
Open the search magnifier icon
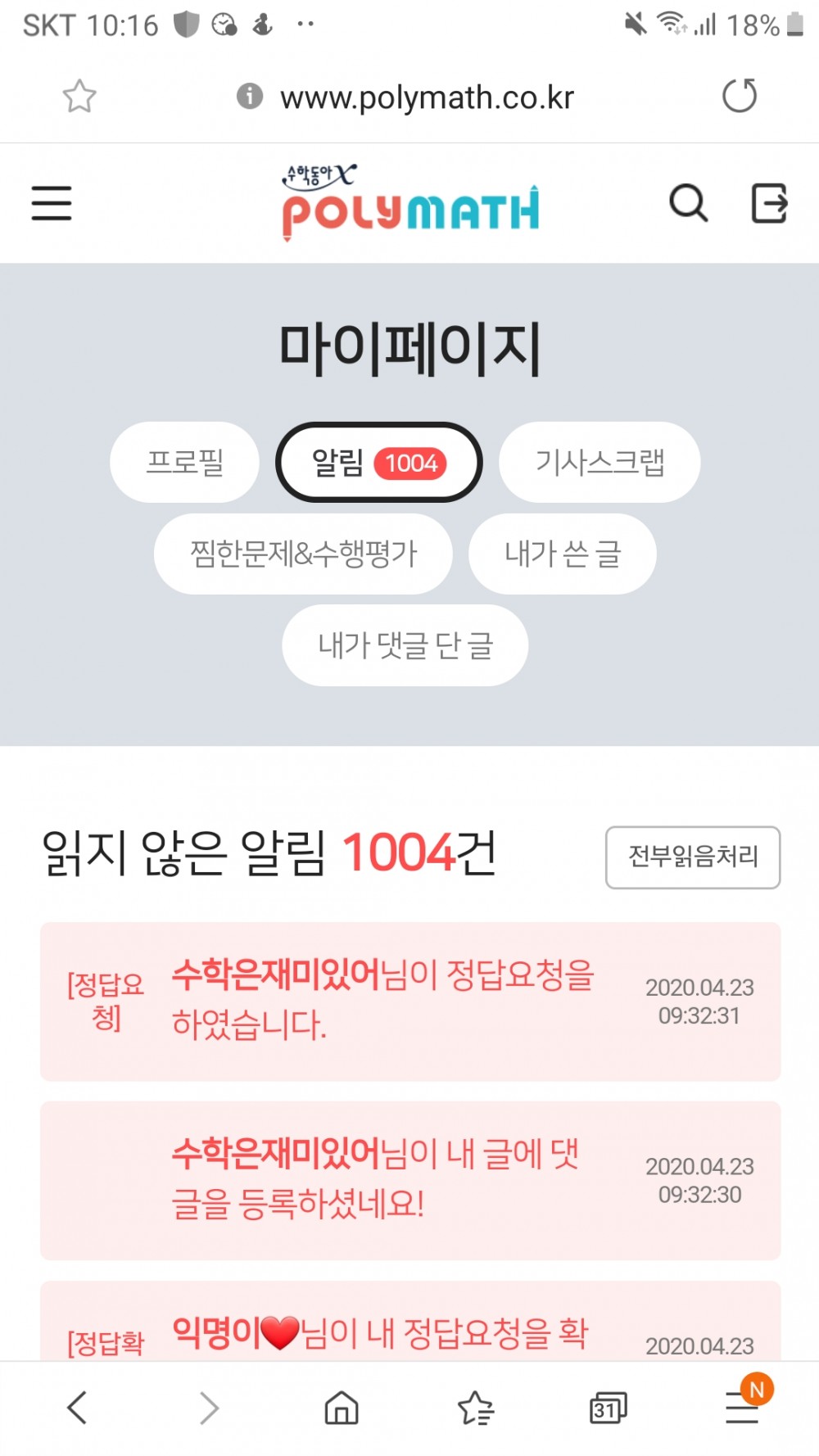(x=688, y=203)
